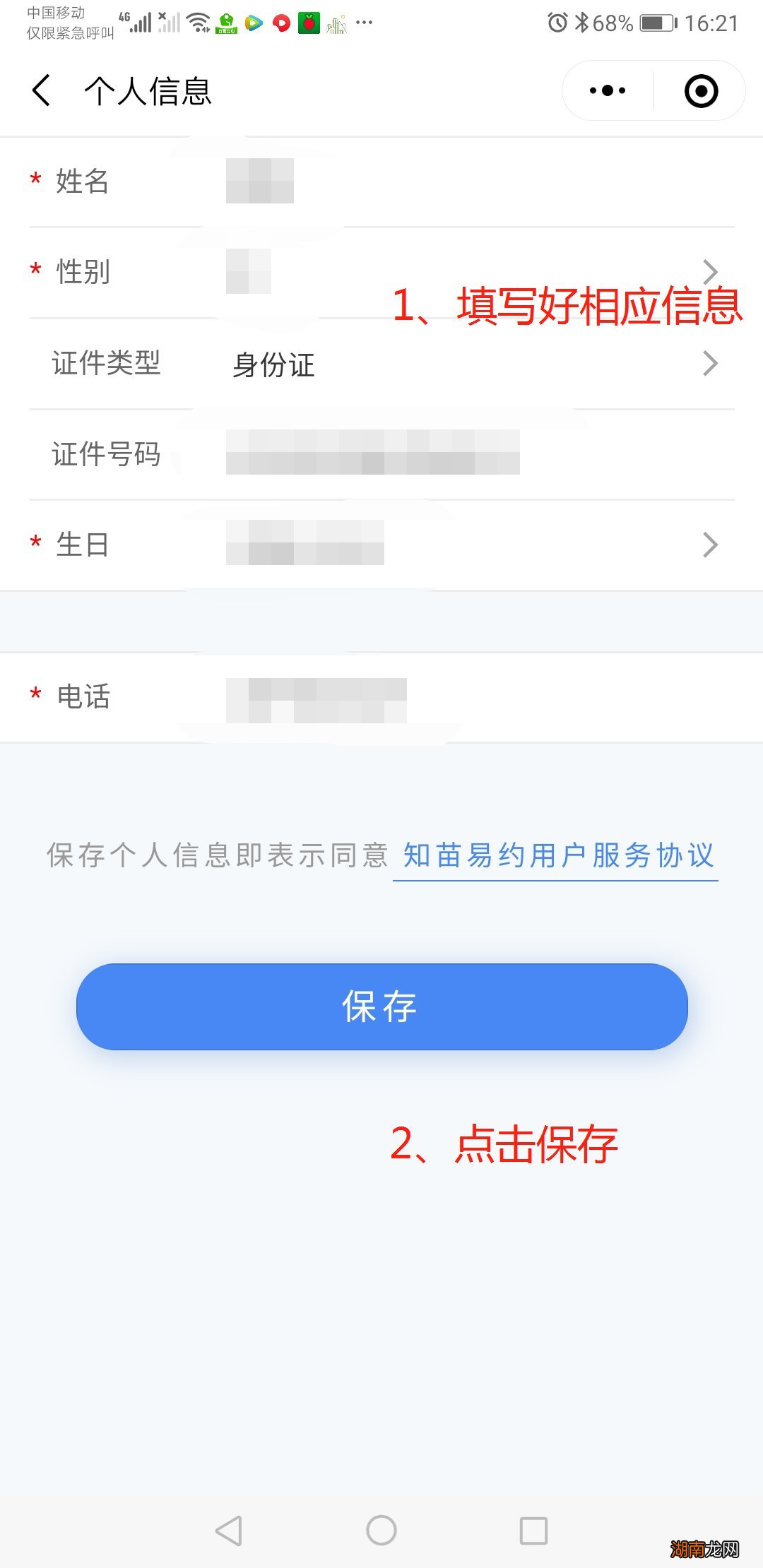Screen dimensions: 763x1568
Task: Tap the Tencent Video icon in the status bar
Action: [253, 23]
